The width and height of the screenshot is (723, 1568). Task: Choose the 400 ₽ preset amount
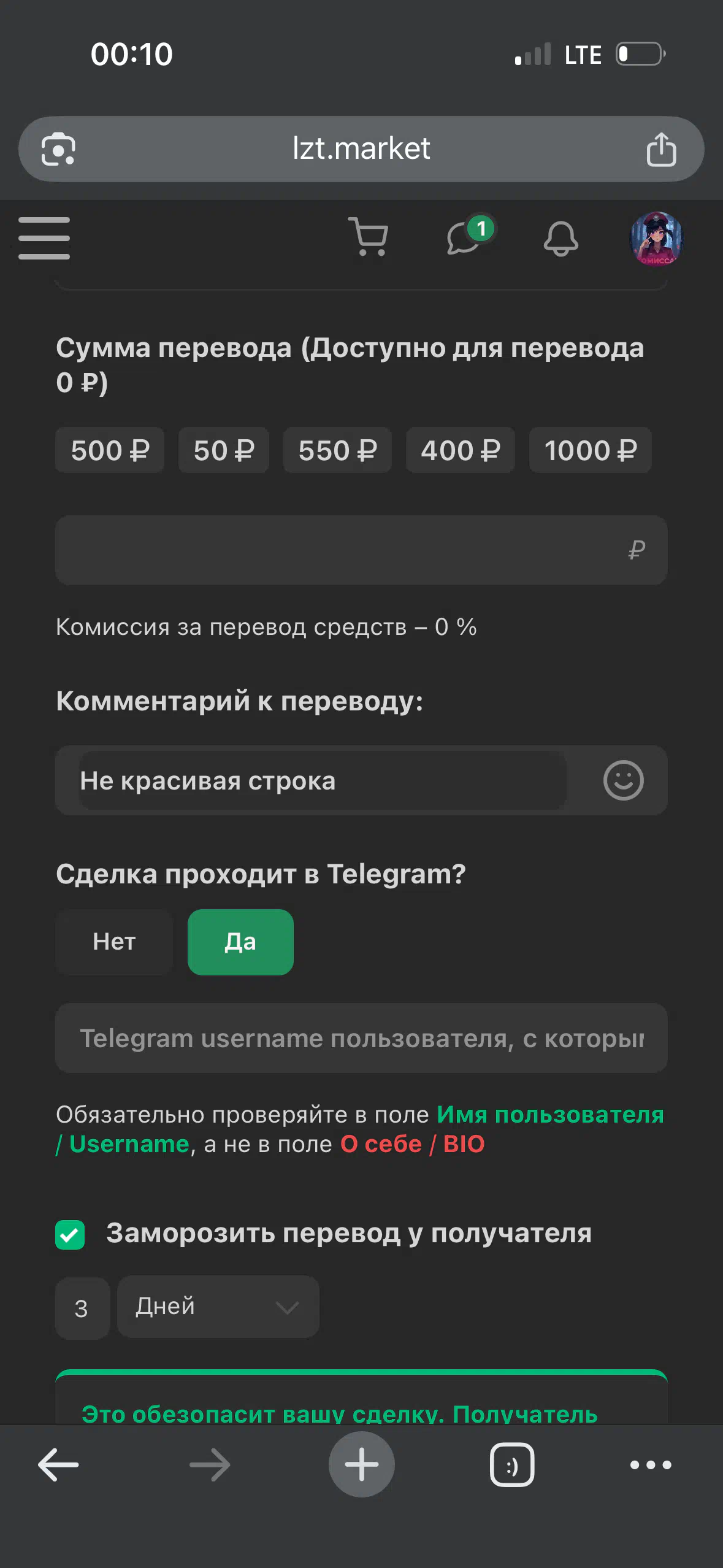click(x=460, y=450)
